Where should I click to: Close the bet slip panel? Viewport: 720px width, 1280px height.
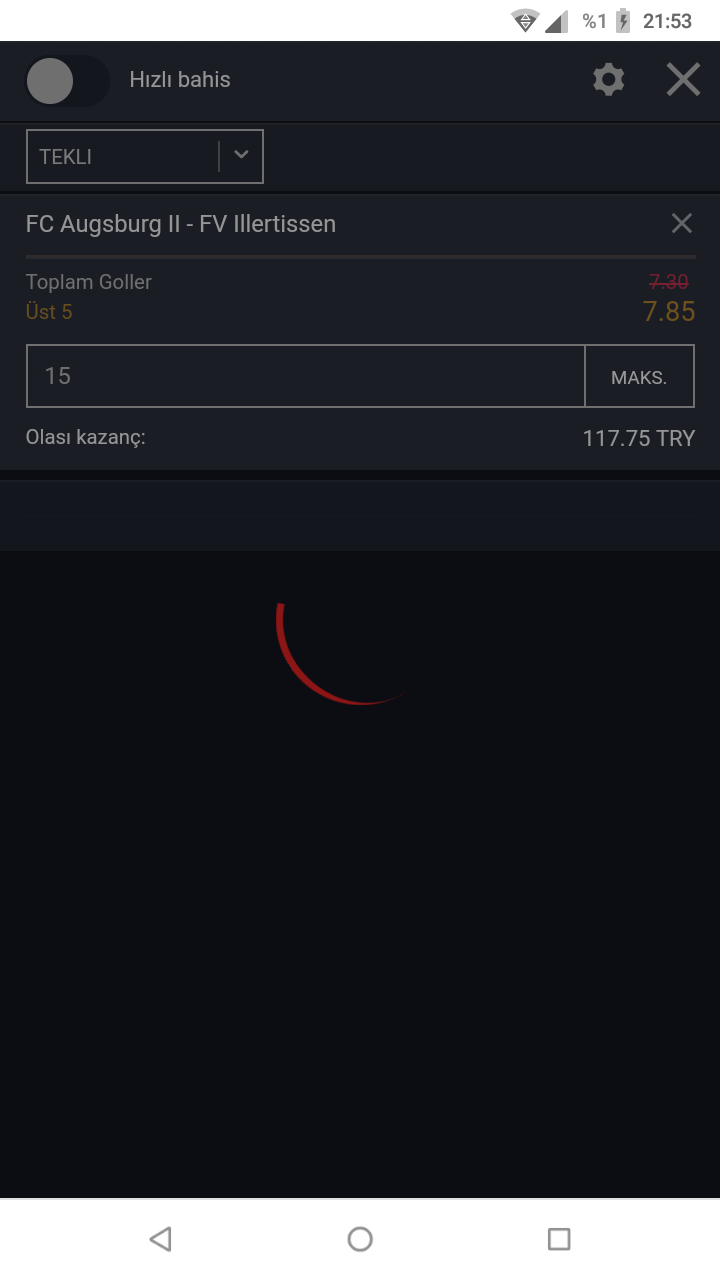[x=683, y=80]
